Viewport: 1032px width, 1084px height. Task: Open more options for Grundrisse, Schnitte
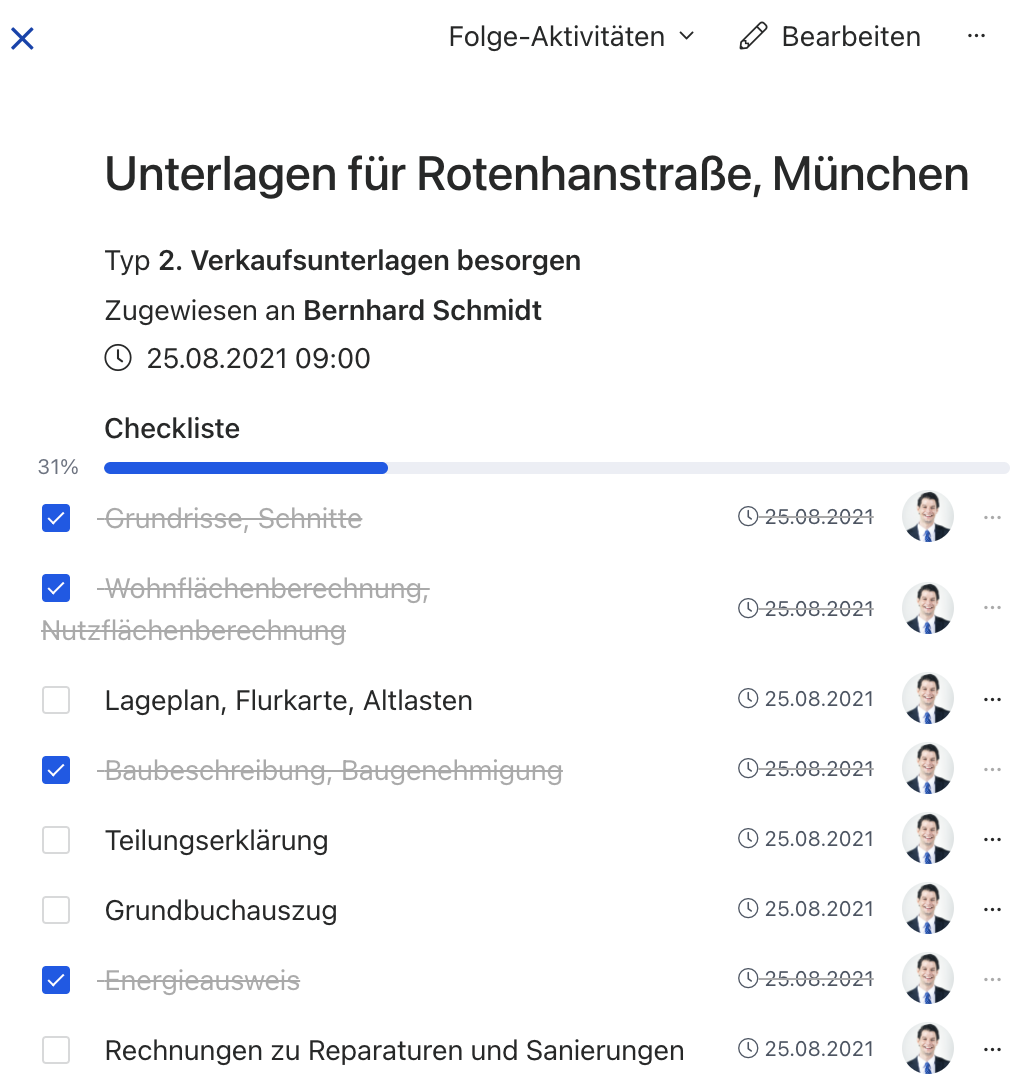[992, 517]
